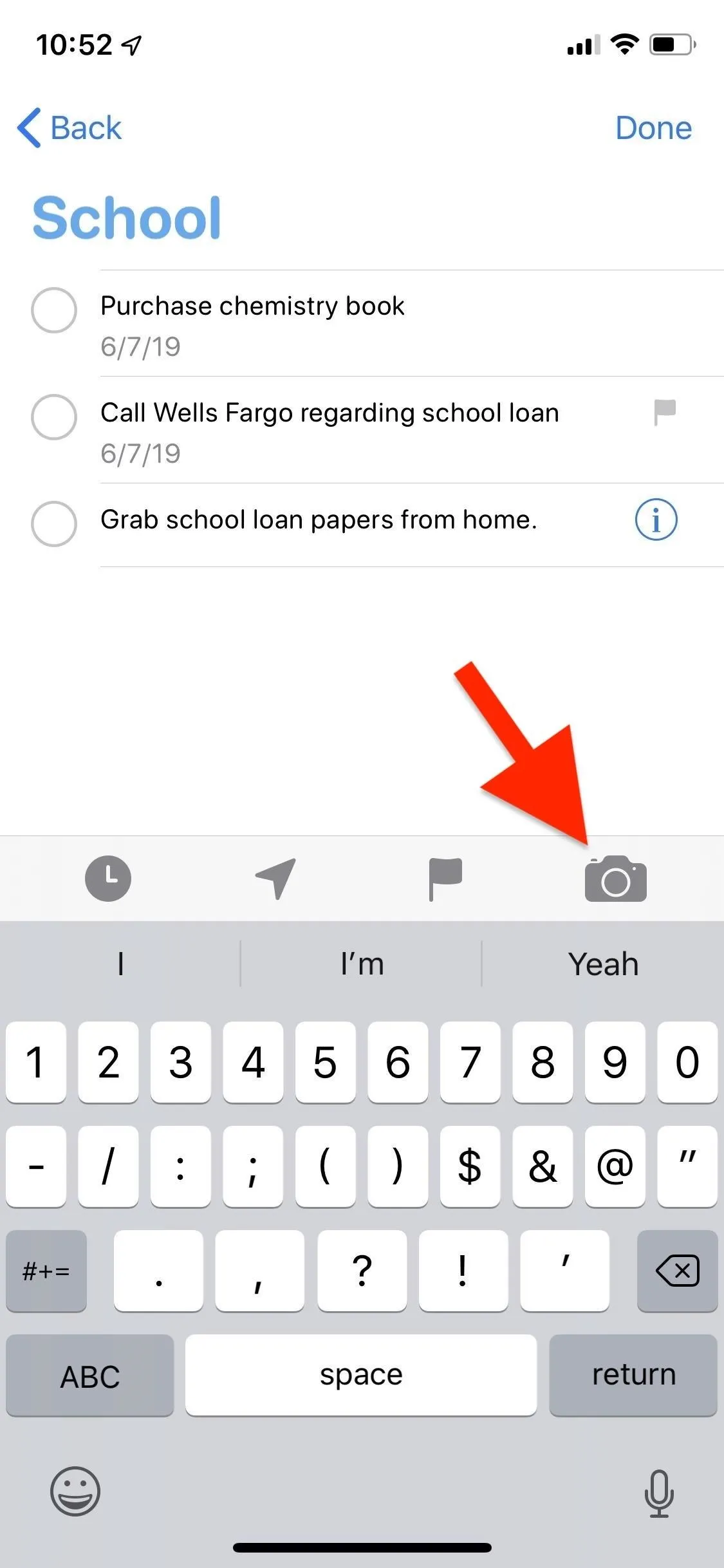724x1568 pixels.
Task: Open the emoji keyboard
Action: pyautogui.click(x=75, y=1491)
